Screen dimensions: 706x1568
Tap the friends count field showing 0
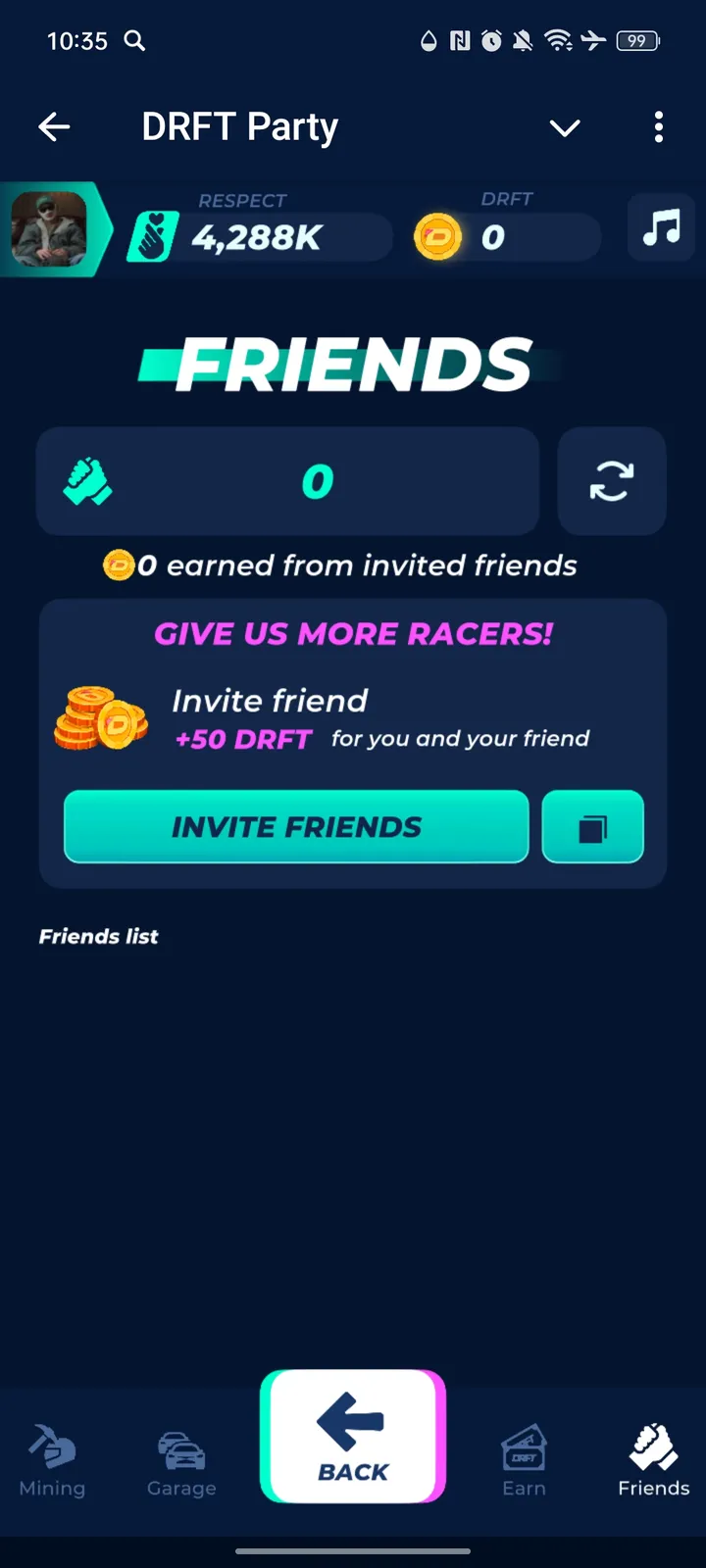287,481
